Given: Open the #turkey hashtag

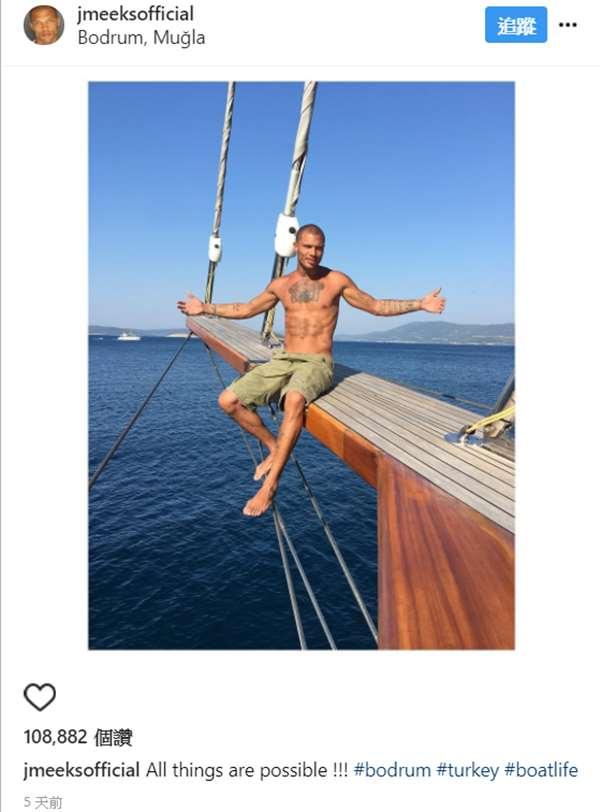Looking at the screenshot, I should pyautogui.click(x=468, y=770).
